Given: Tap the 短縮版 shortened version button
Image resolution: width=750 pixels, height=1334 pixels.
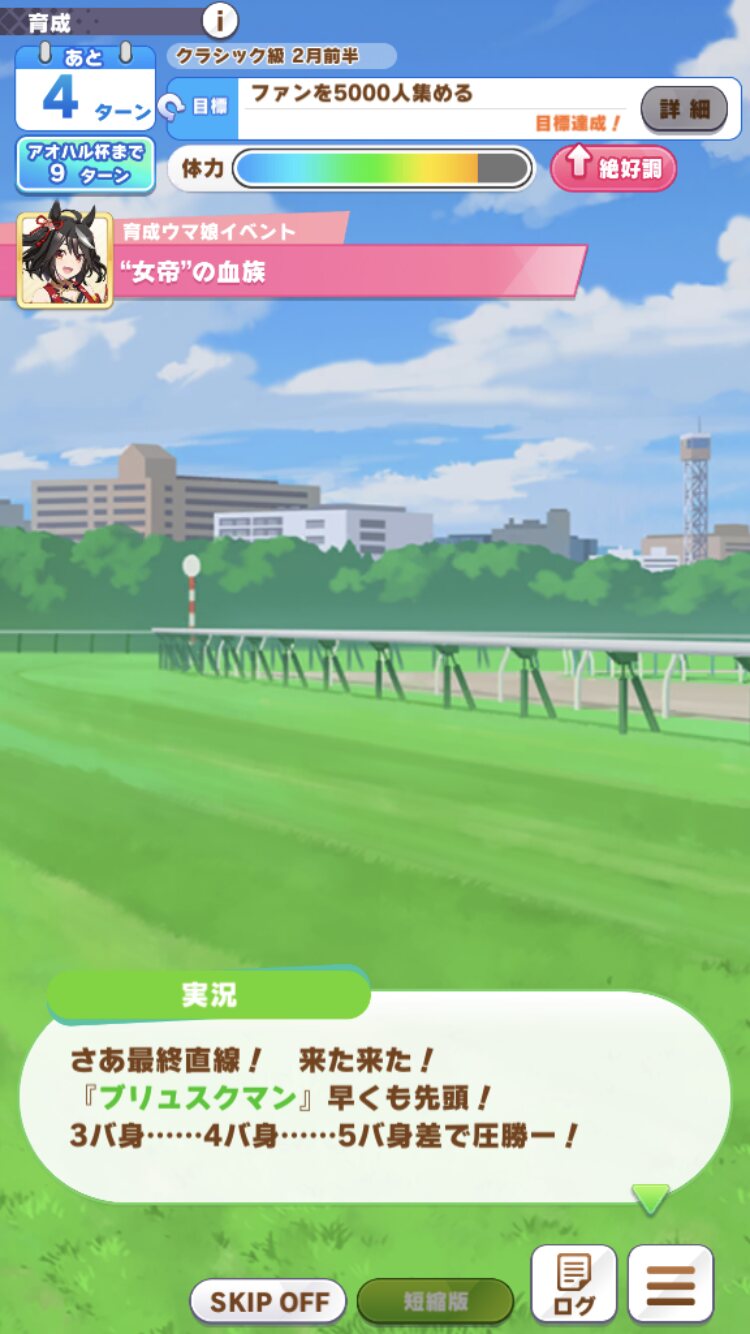Looking at the screenshot, I should coord(435,1301).
